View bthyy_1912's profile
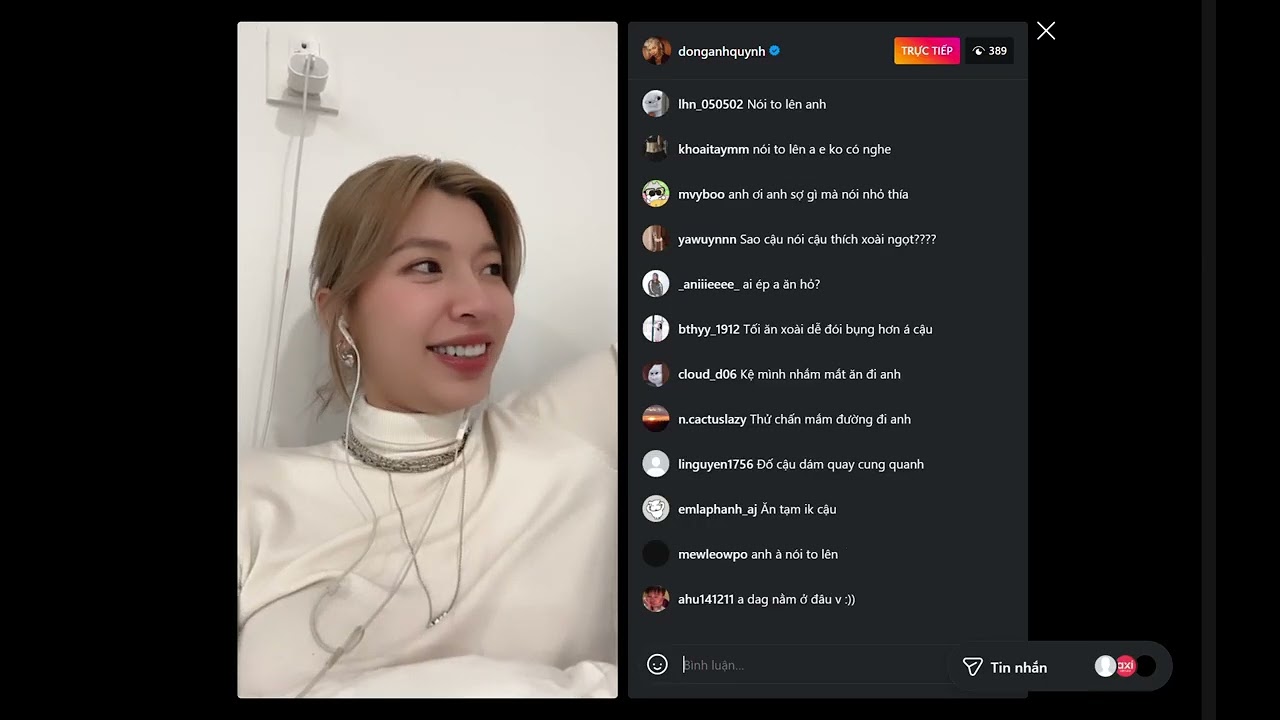This screenshot has width=1280, height=720. tap(708, 329)
